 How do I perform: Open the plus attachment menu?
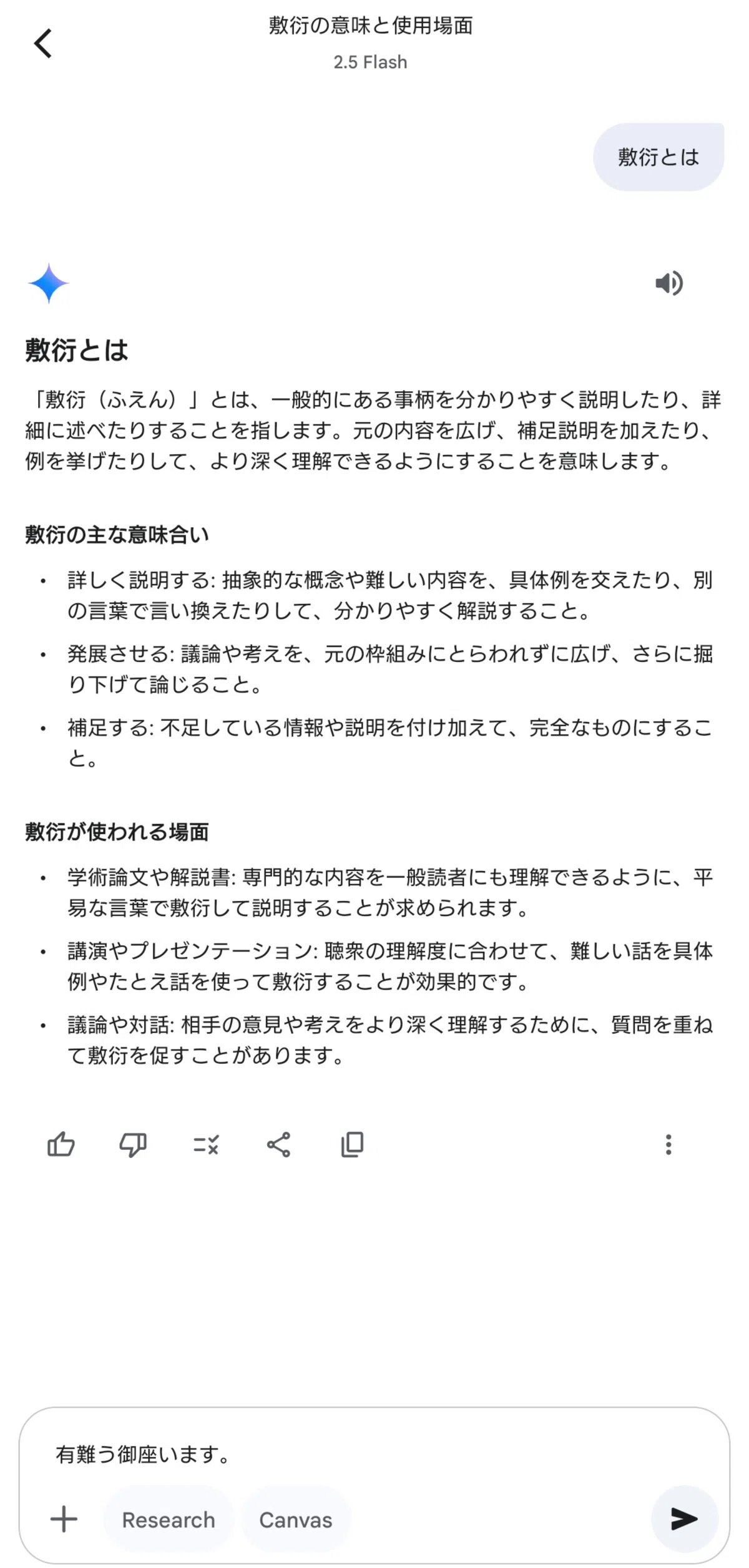[64, 1519]
